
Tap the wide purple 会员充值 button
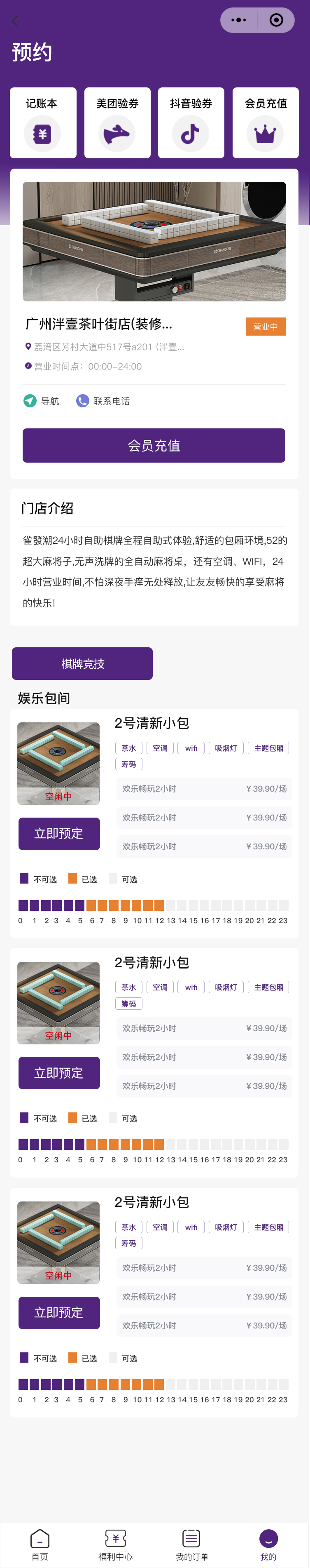(154, 445)
